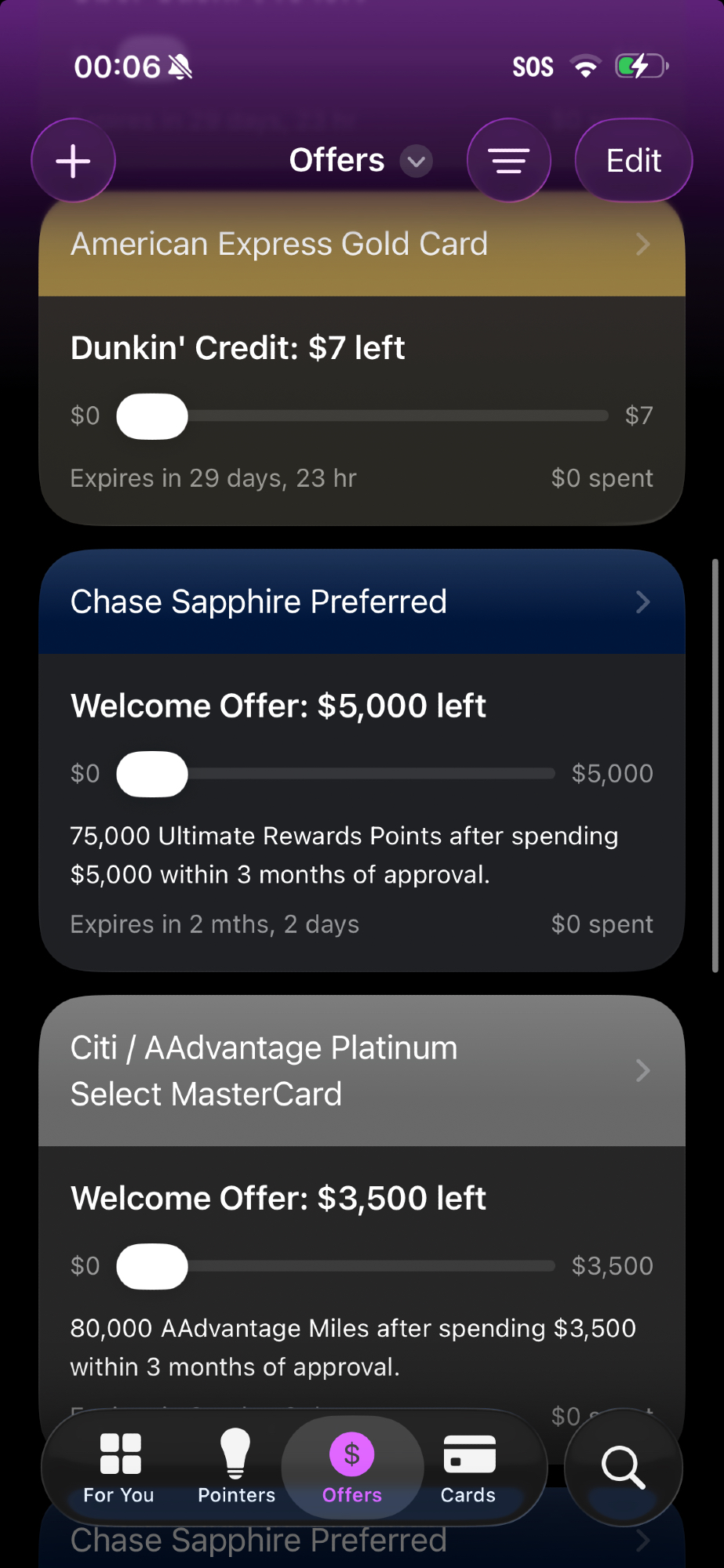
Task: Switch to the For You tab
Action: (x=119, y=1468)
